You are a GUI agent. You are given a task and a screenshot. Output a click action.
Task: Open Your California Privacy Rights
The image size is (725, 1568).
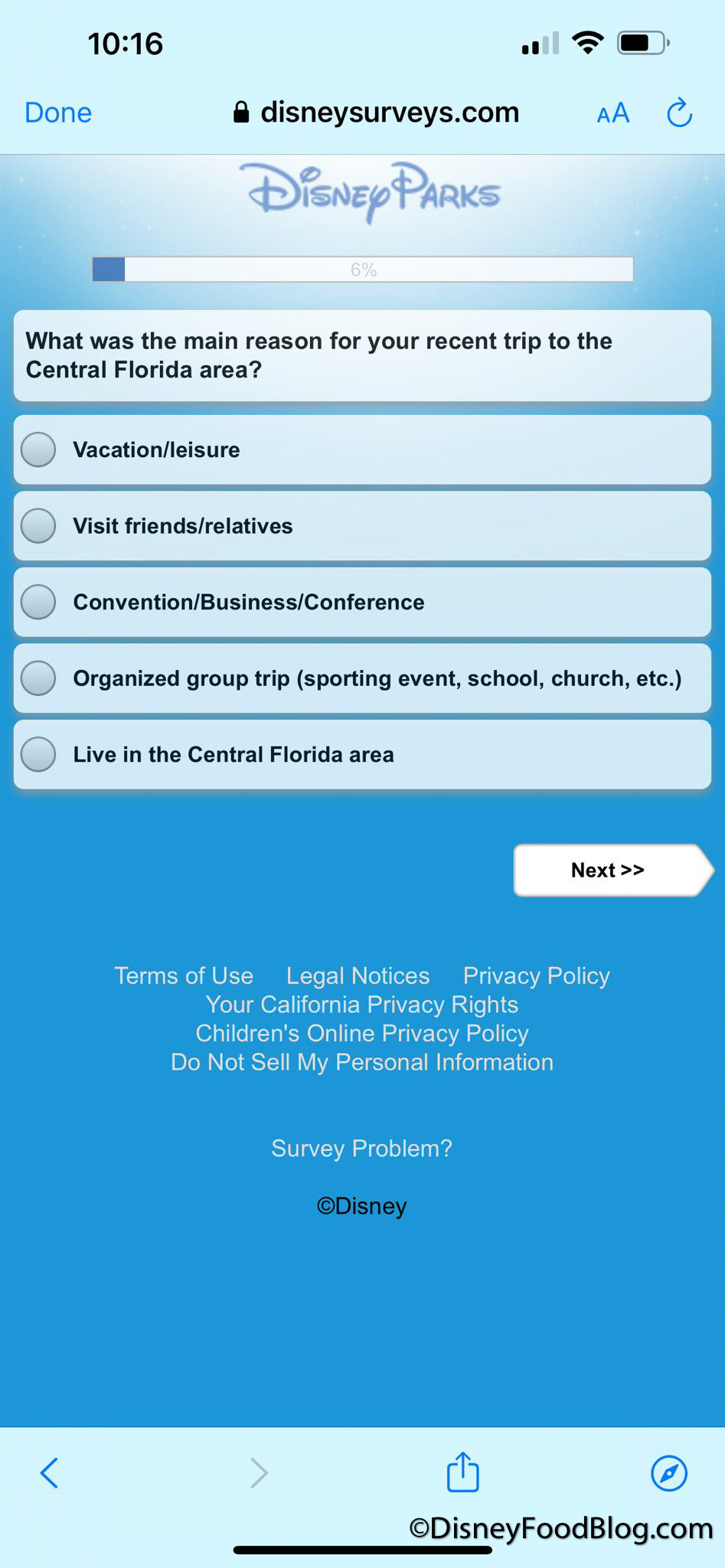(x=361, y=1004)
